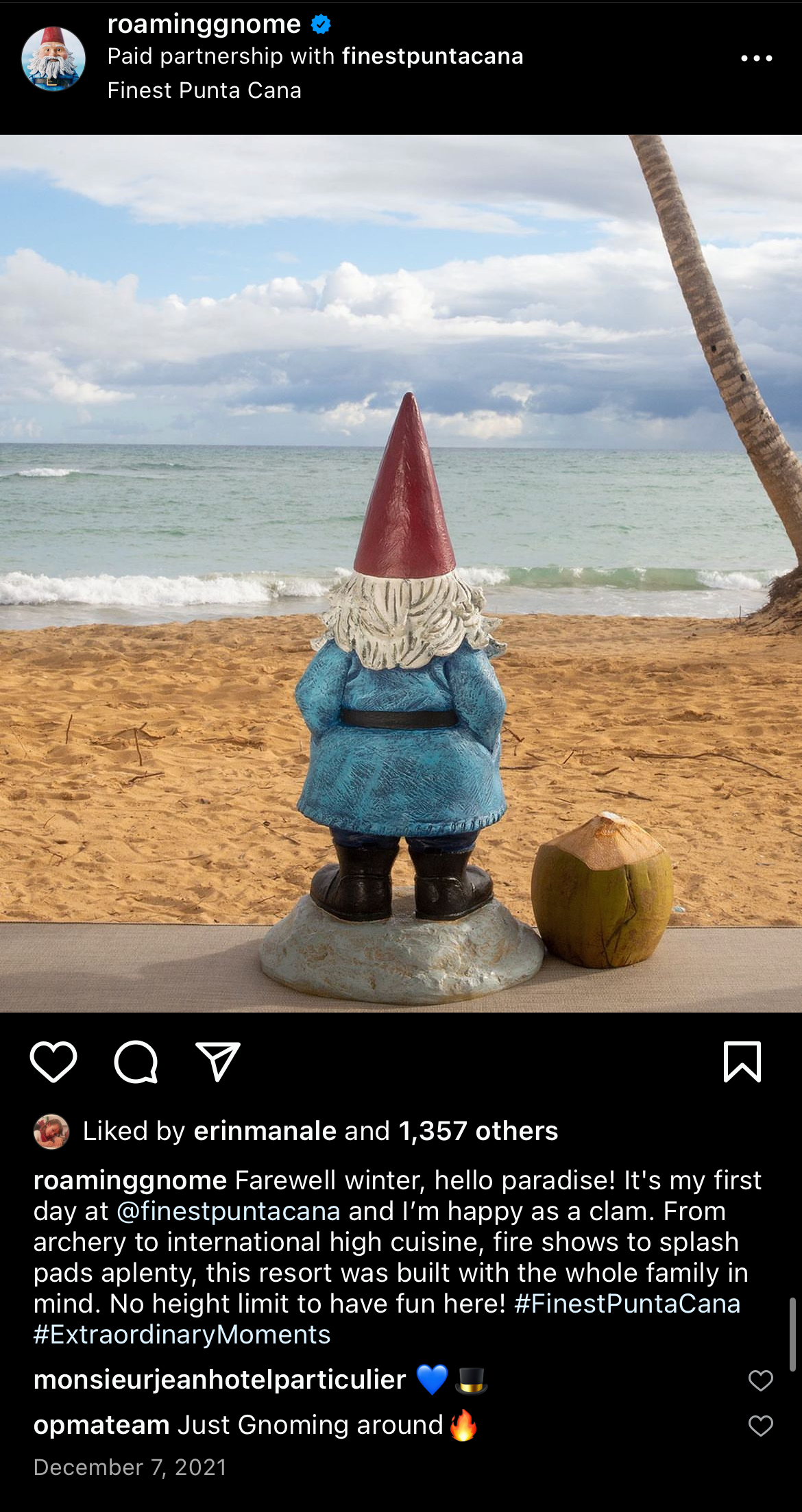Like the roaminggnome post
802x1512 pixels.
pos(53,1062)
